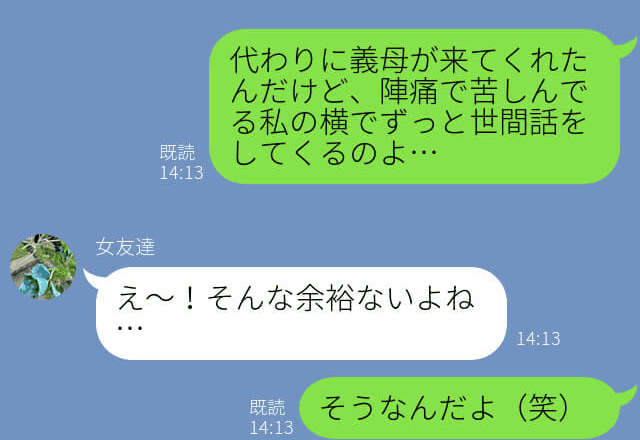
Task: Open 女友達's profile picture
Action: pos(44,266)
